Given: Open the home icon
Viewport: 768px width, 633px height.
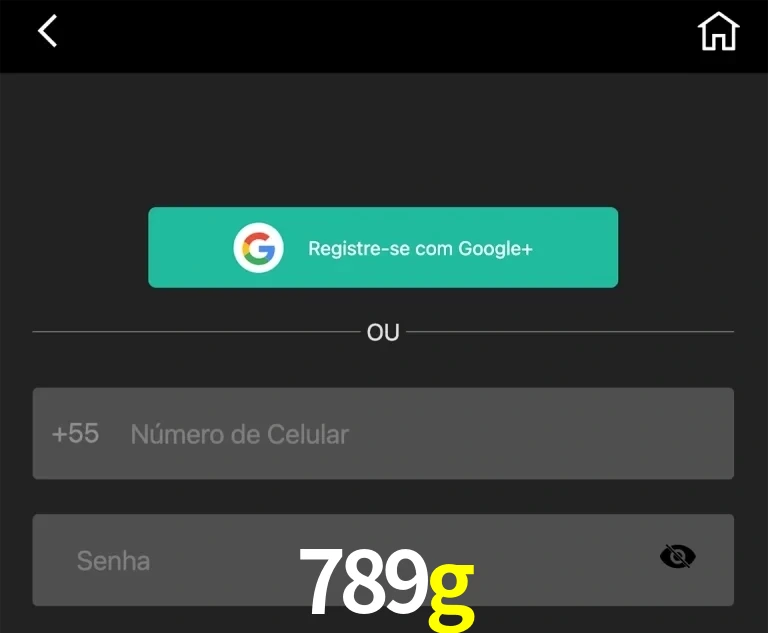Looking at the screenshot, I should pos(718,32).
